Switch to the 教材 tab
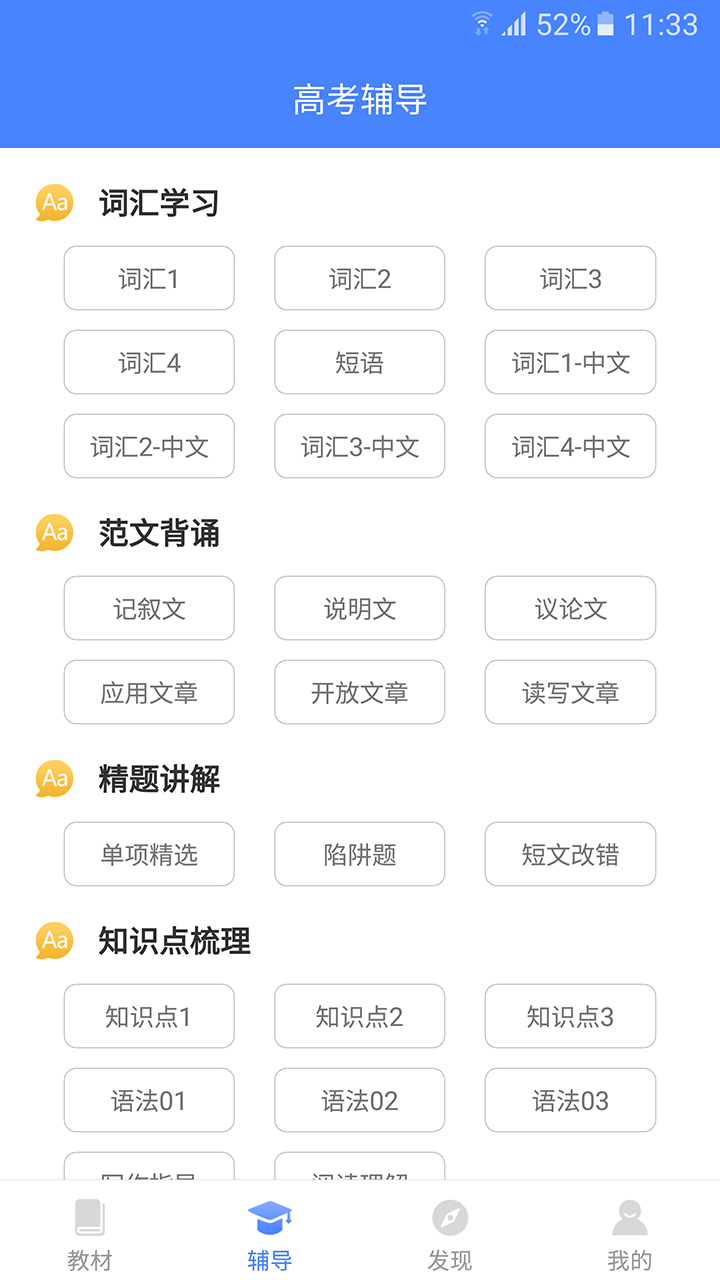This screenshot has height=1280, width=720. [90, 1234]
